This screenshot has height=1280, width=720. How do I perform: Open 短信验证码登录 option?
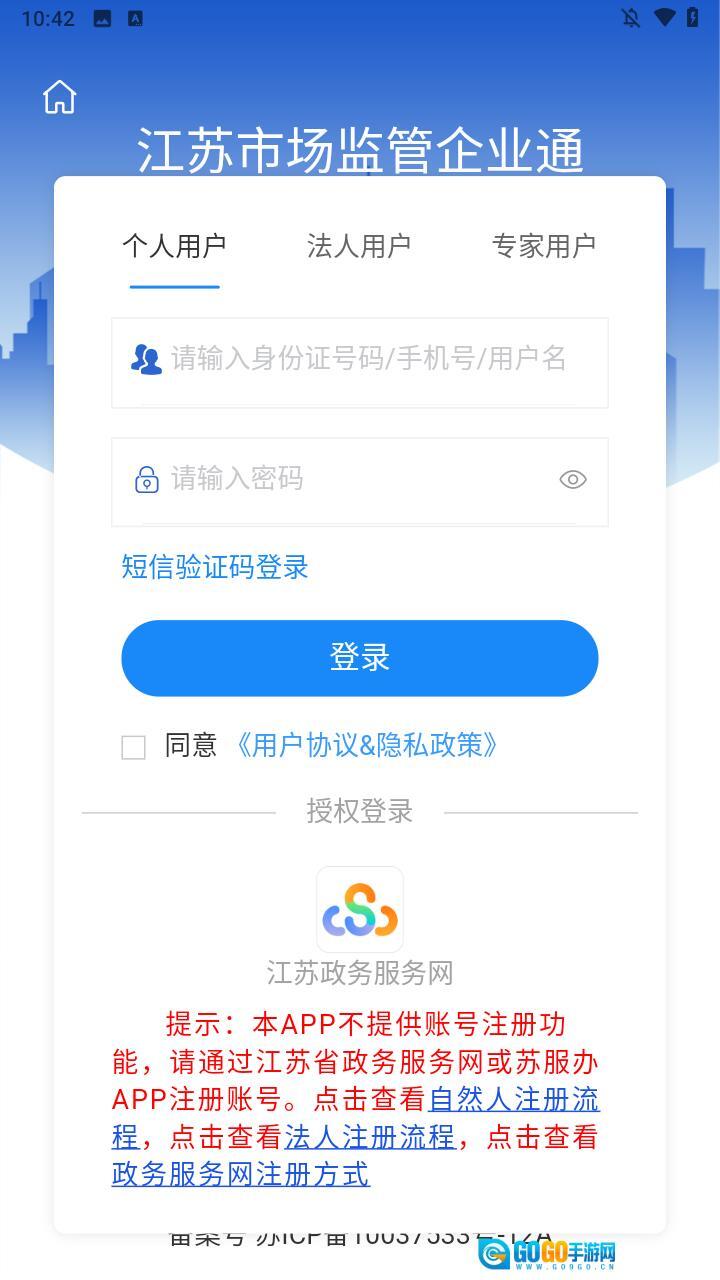215,567
